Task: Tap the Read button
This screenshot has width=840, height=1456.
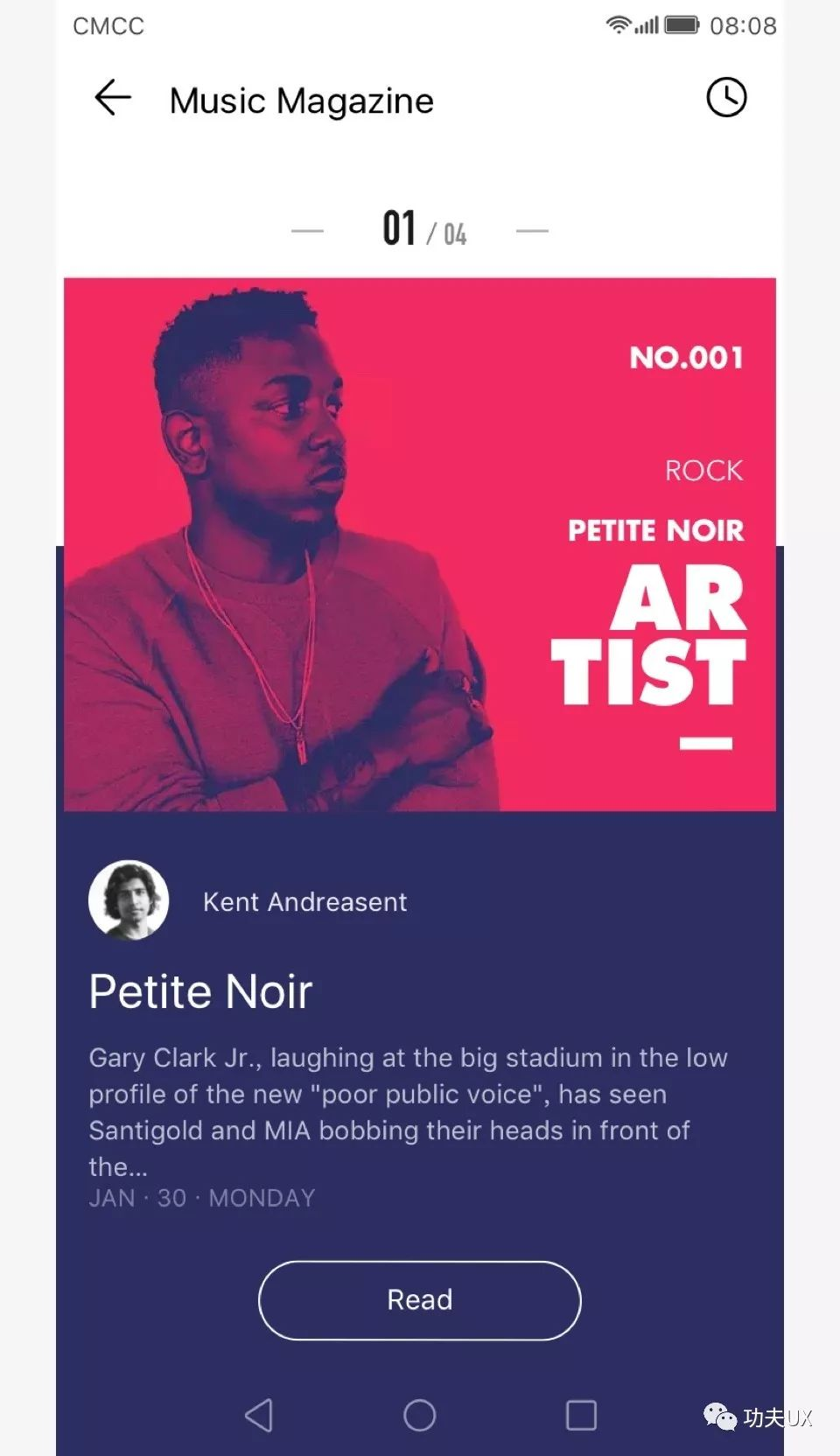Action: (x=420, y=1300)
